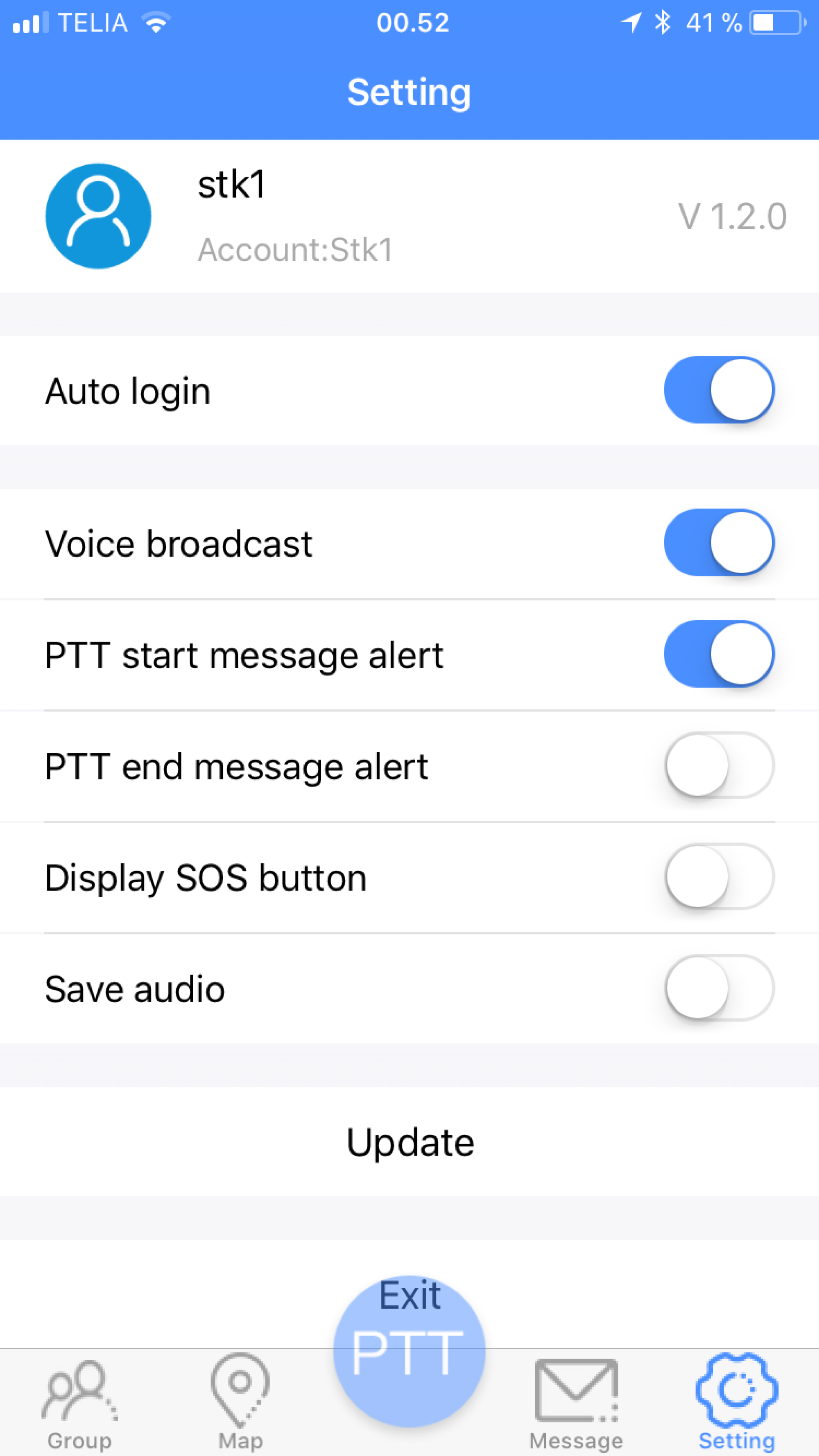
Task: Disable the Auto login switch
Action: [x=719, y=390]
